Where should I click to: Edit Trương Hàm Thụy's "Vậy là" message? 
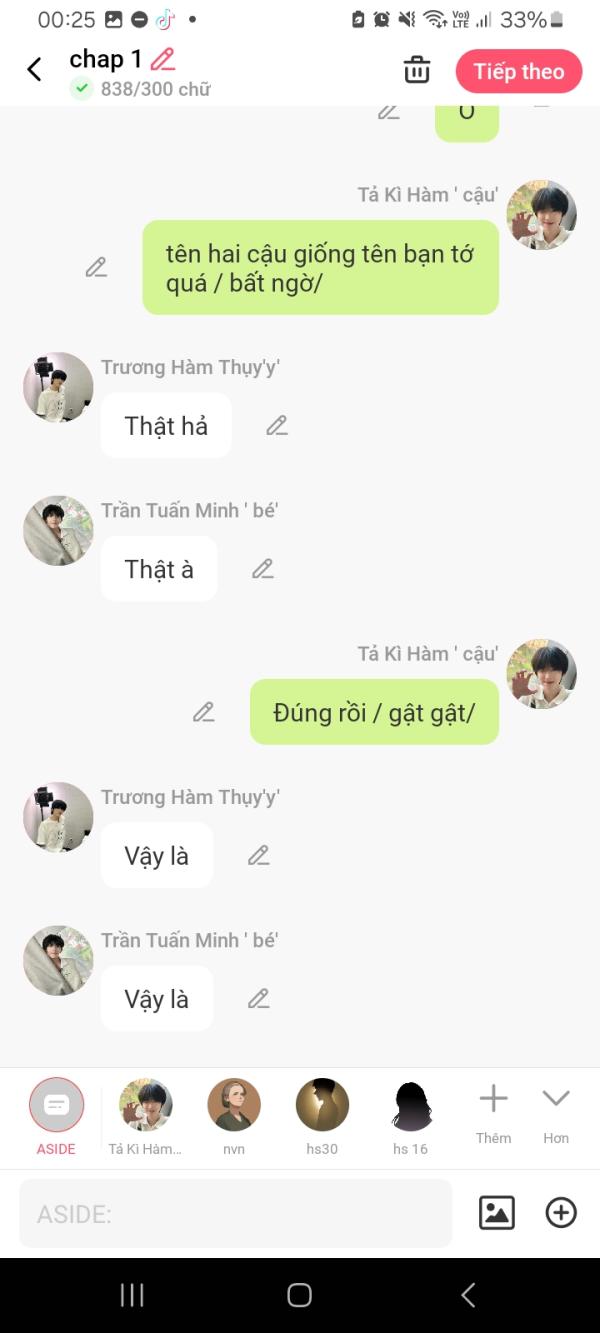point(259,855)
